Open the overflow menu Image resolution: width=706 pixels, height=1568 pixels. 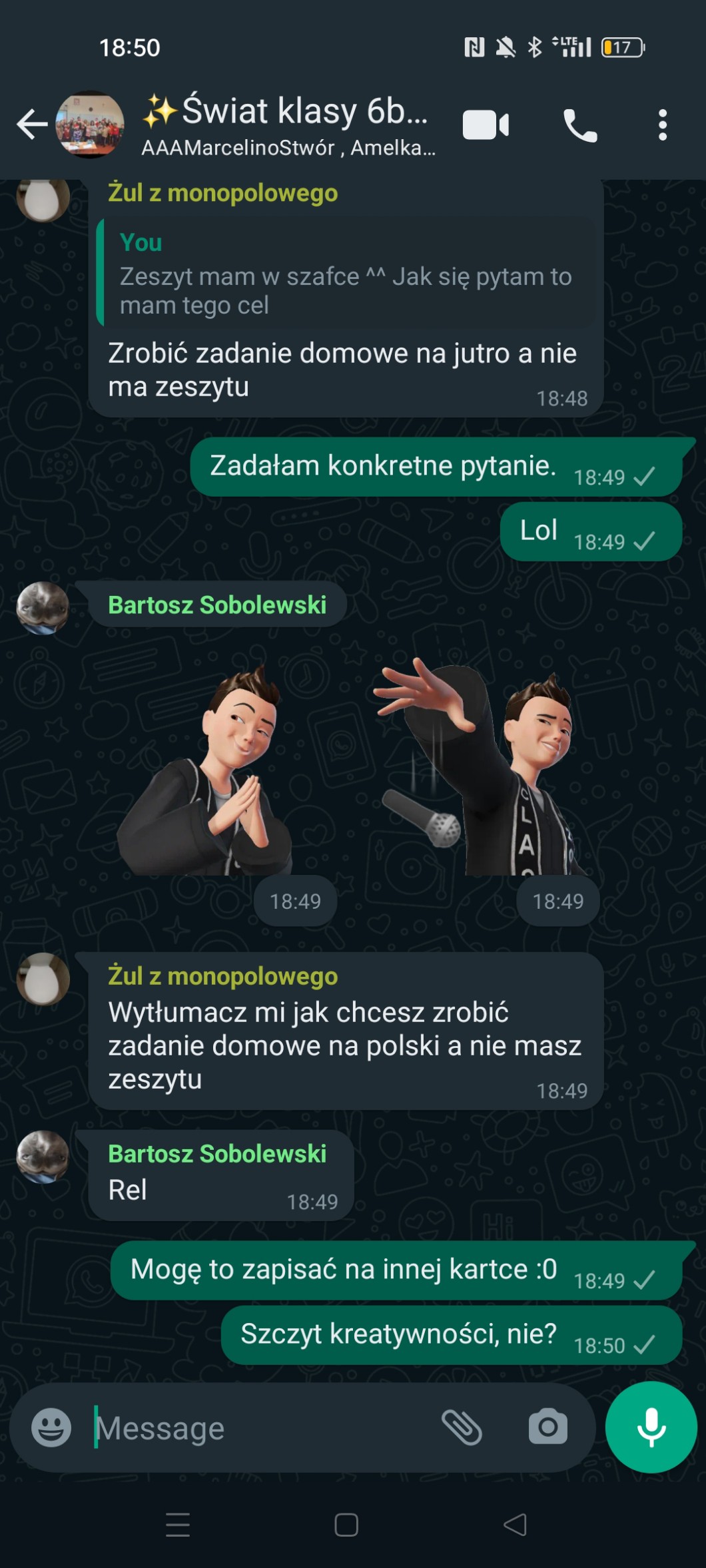click(662, 125)
